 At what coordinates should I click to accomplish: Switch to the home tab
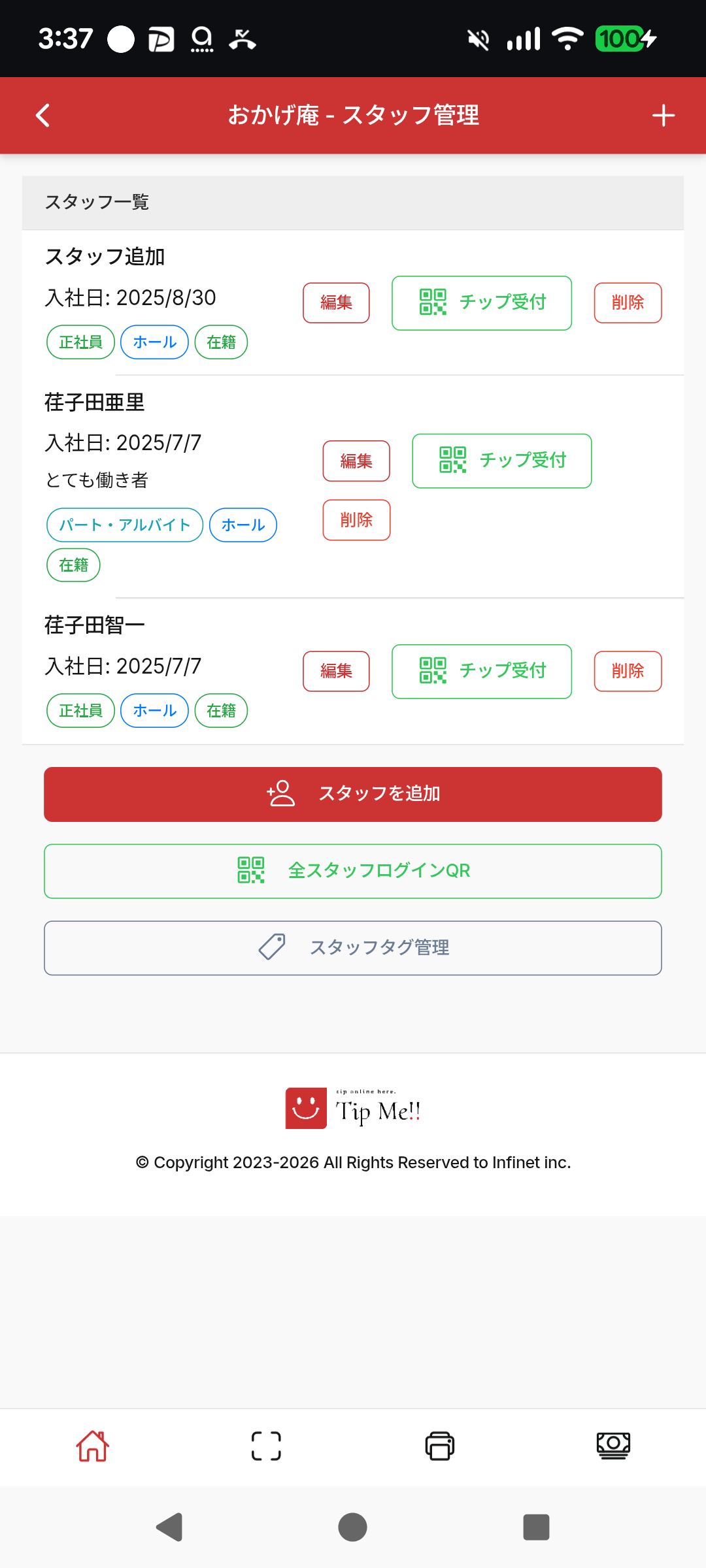(x=92, y=1446)
